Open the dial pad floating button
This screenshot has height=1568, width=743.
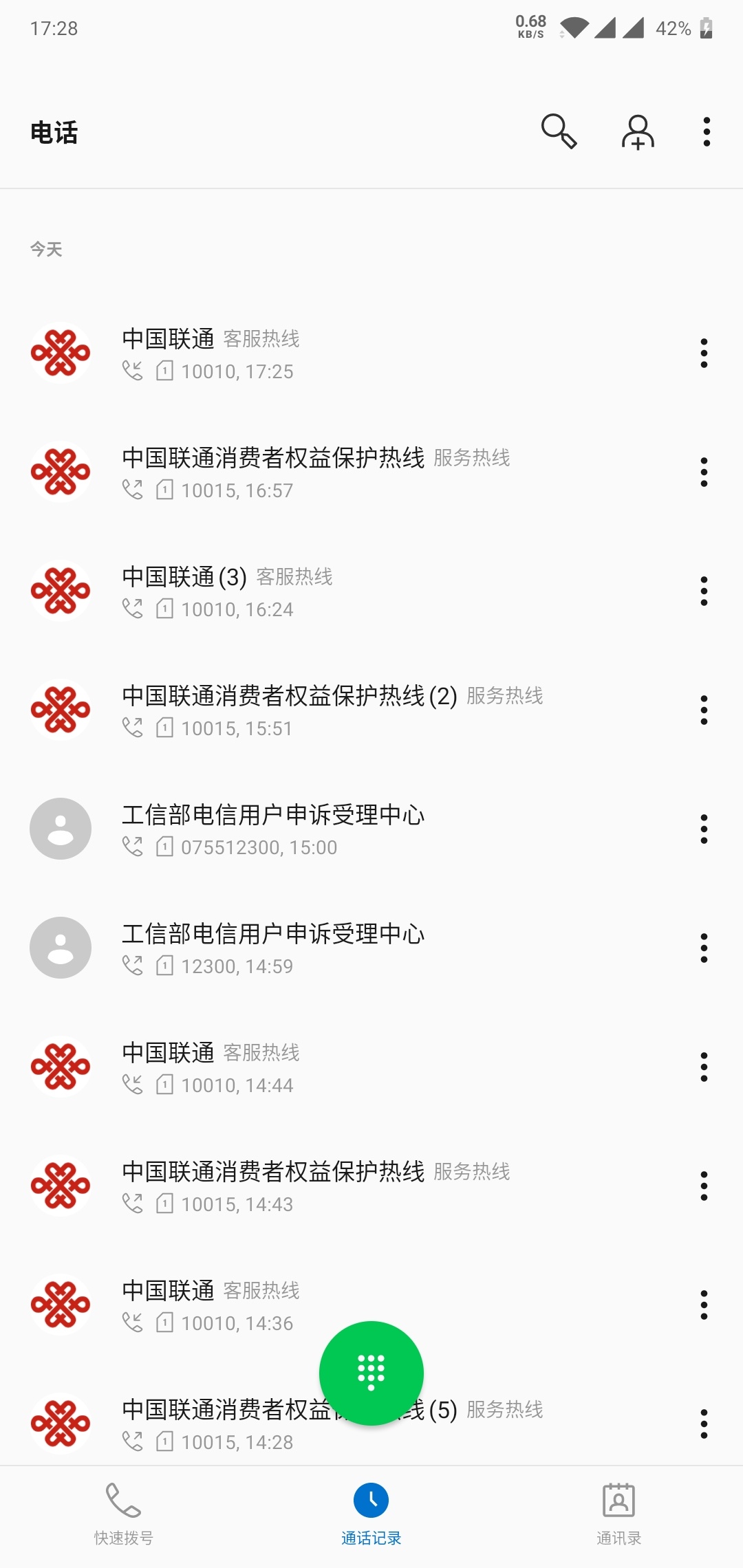pos(371,1373)
